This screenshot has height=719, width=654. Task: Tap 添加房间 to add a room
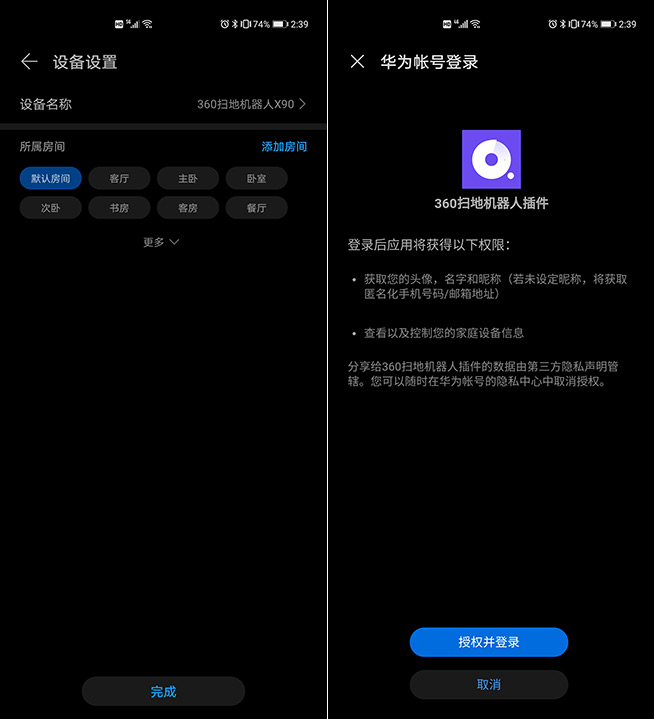(x=284, y=147)
